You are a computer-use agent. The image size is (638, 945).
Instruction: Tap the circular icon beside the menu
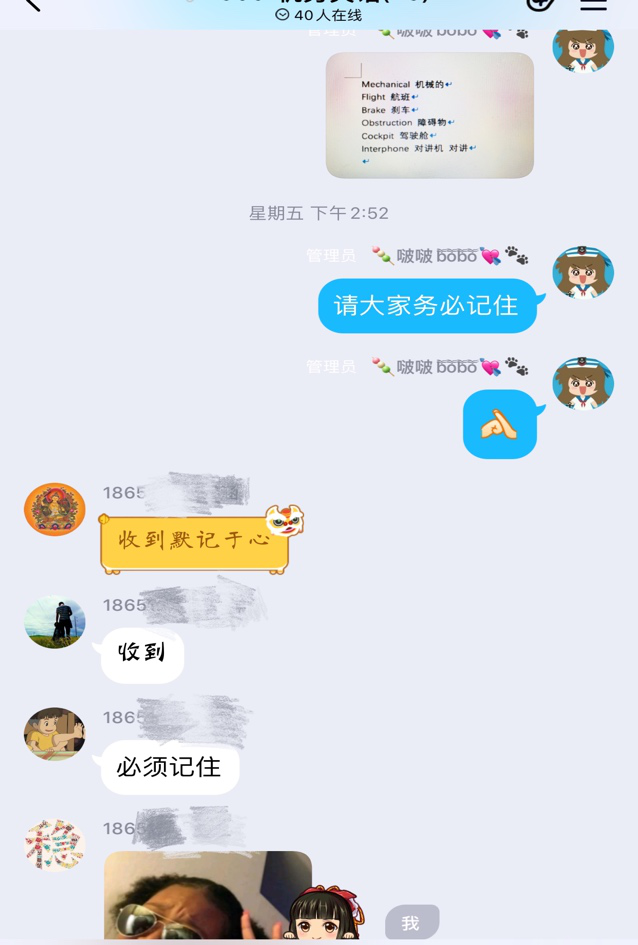540,4
